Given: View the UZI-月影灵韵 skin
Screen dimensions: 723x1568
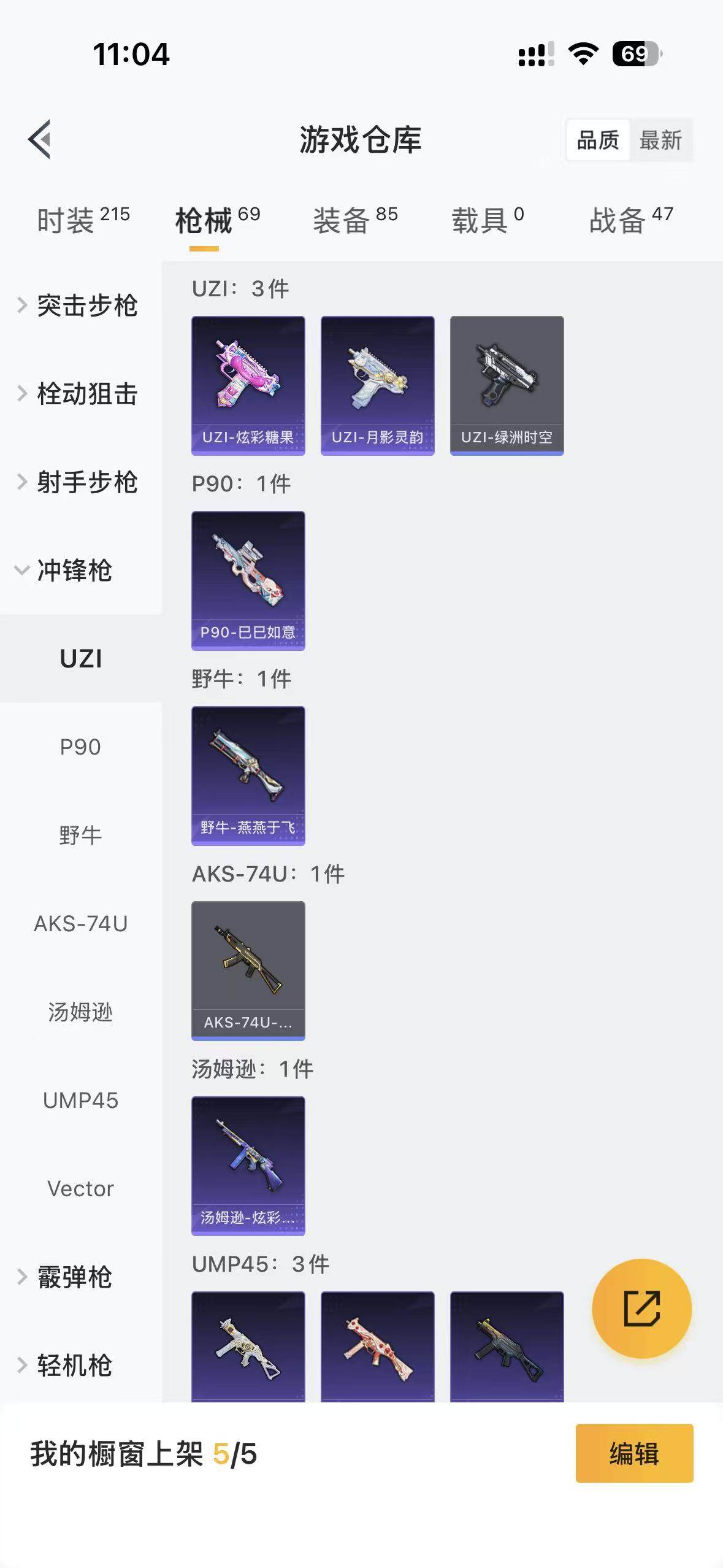Looking at the screenshot, I should [x=378, y=385].
